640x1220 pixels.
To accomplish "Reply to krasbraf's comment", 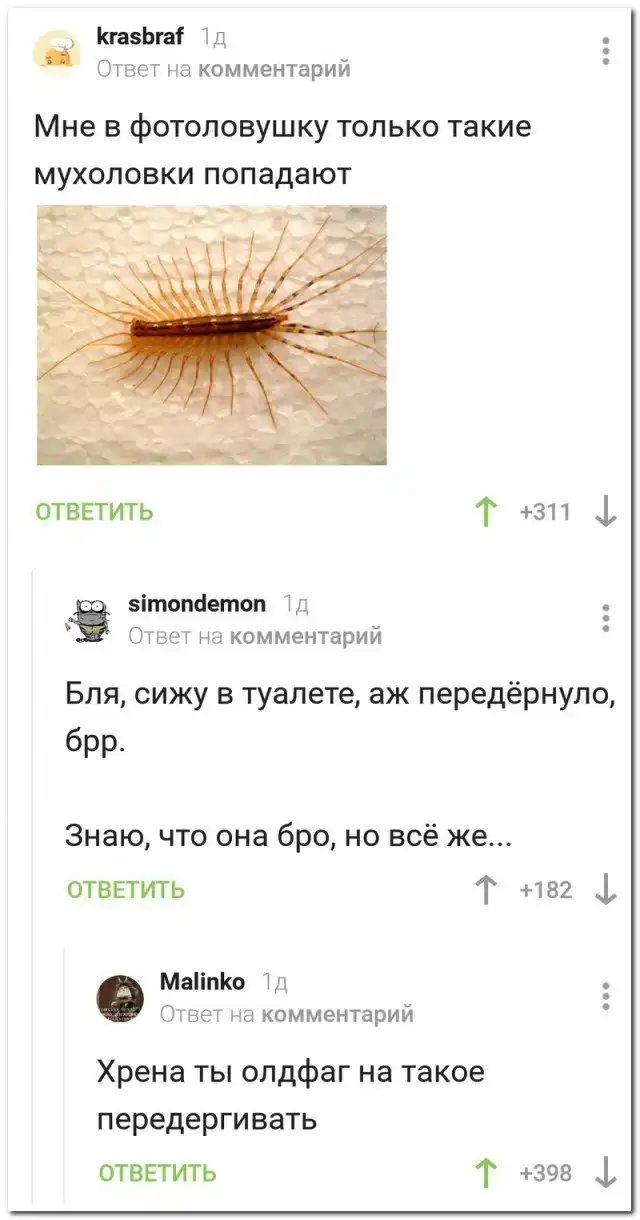I will pos(94,513).
